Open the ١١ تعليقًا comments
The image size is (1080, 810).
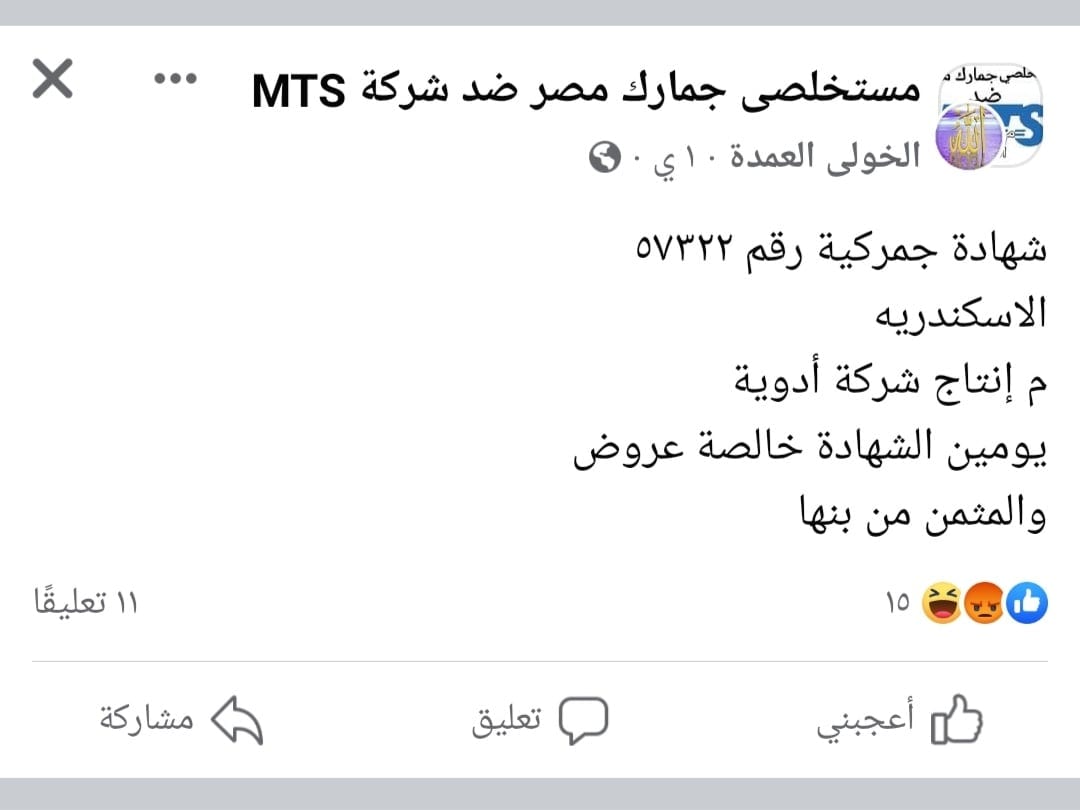[x=85, y=602]
